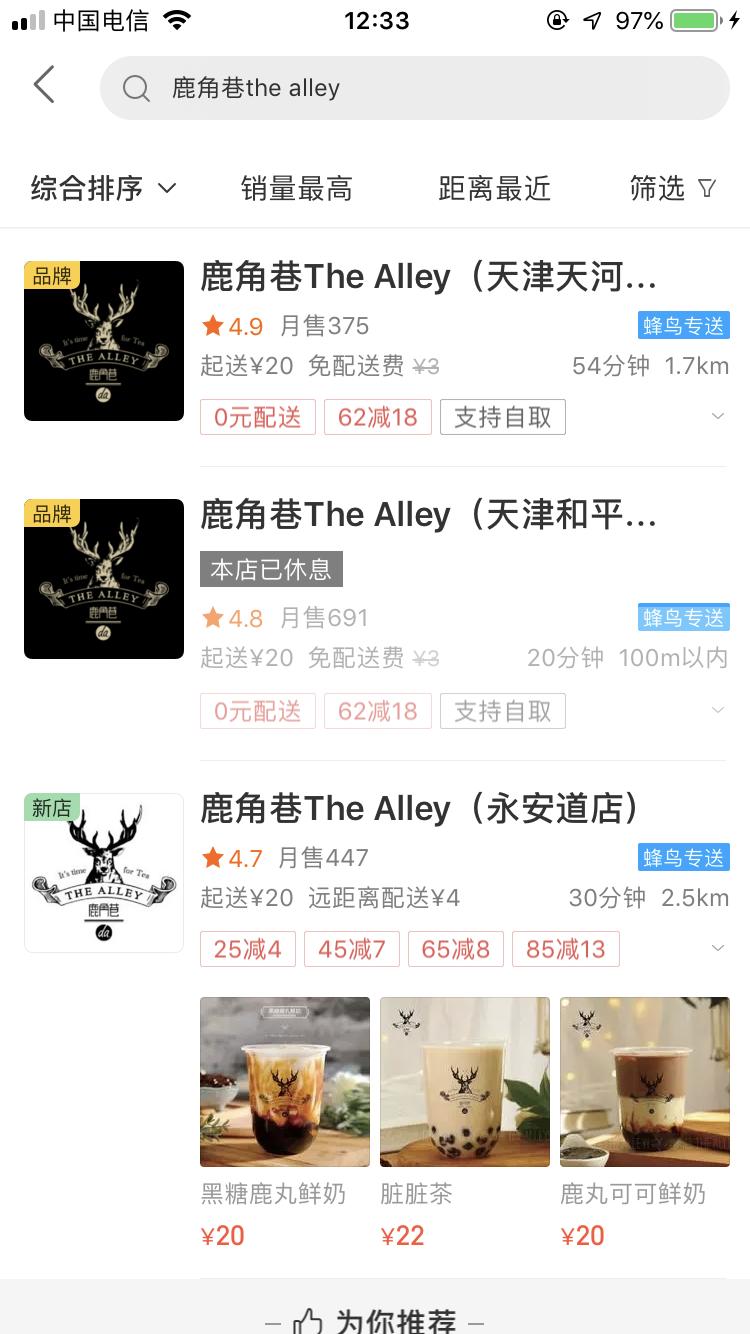This screenshot has height=1334, width=750.
Task: Open the 综合排序 sorting dropdown
Action: tap(104, 189)
